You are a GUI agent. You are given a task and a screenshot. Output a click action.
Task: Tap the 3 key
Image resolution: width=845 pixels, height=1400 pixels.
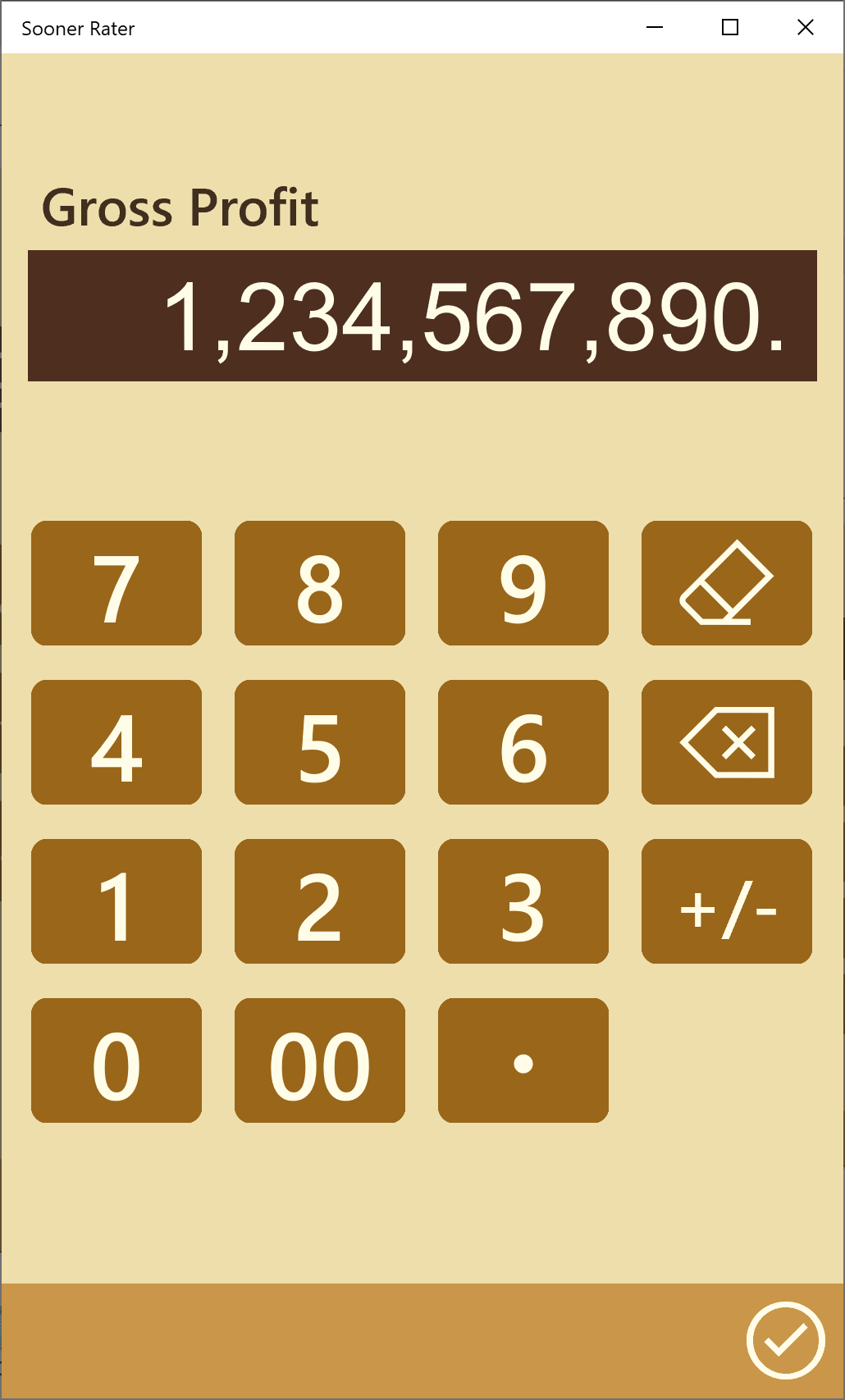[x=523, y=901]
